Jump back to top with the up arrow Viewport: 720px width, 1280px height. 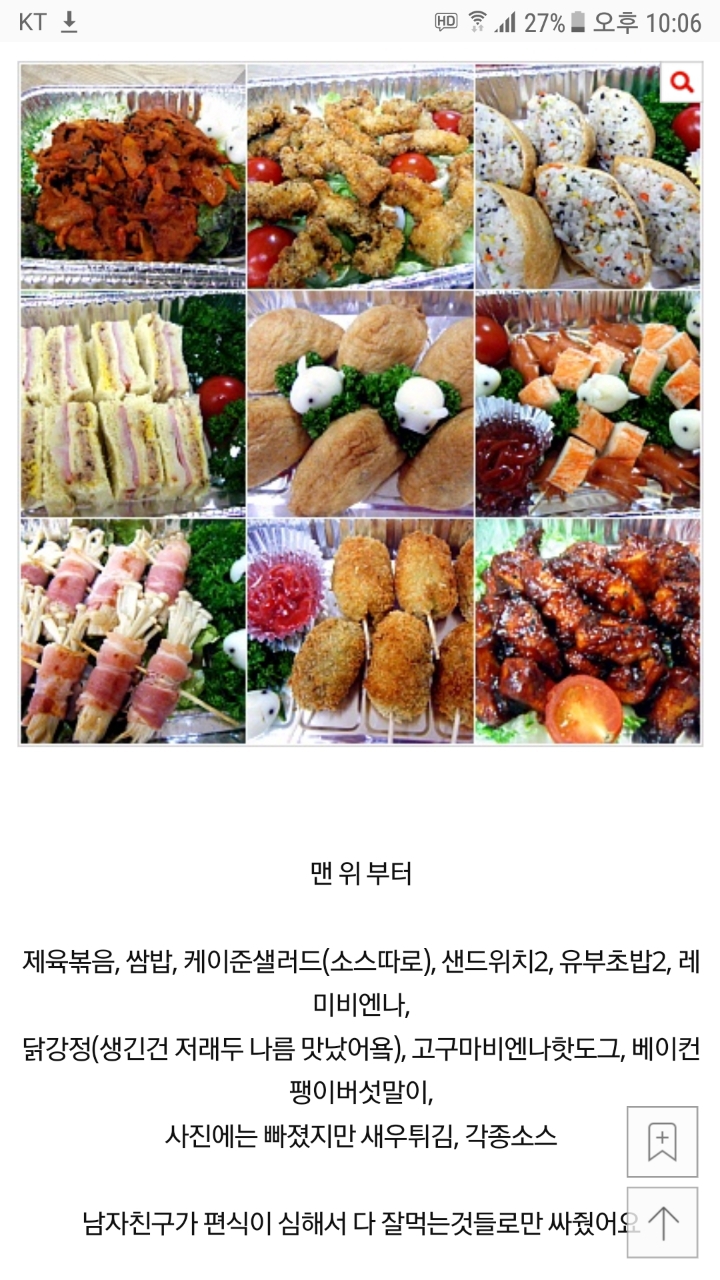pyautogui.click(x=662, y=1222)
